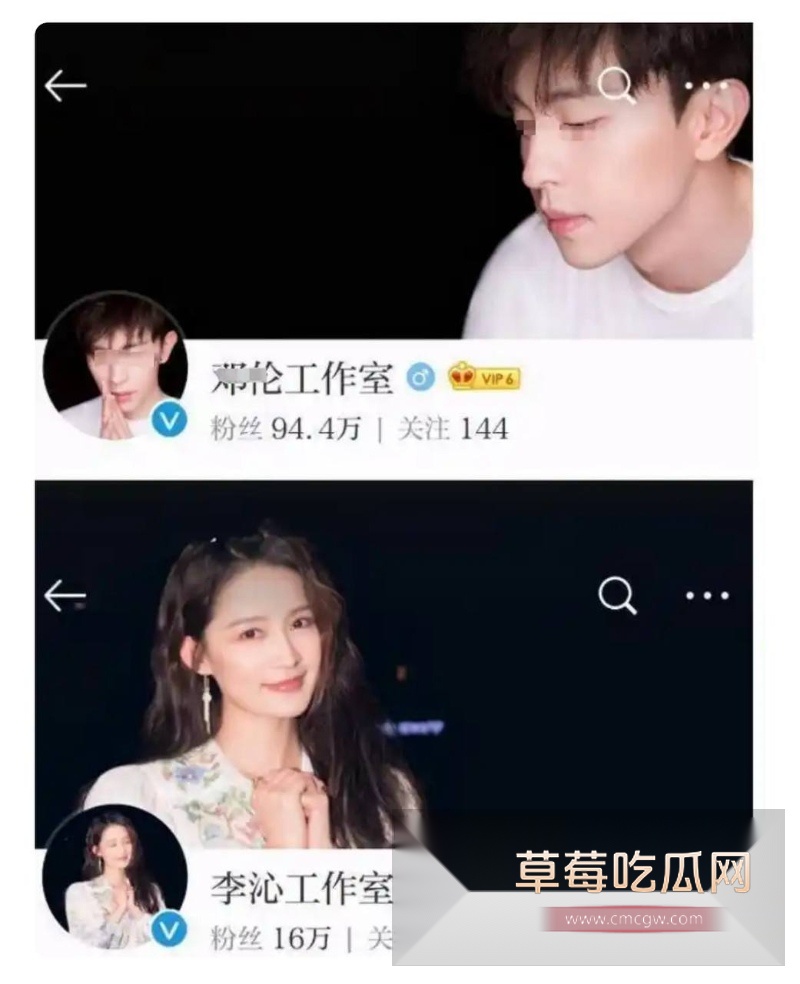Click the verified V badge on 李沁's avatar
800x984 pixels.
(x=170, y=930)
